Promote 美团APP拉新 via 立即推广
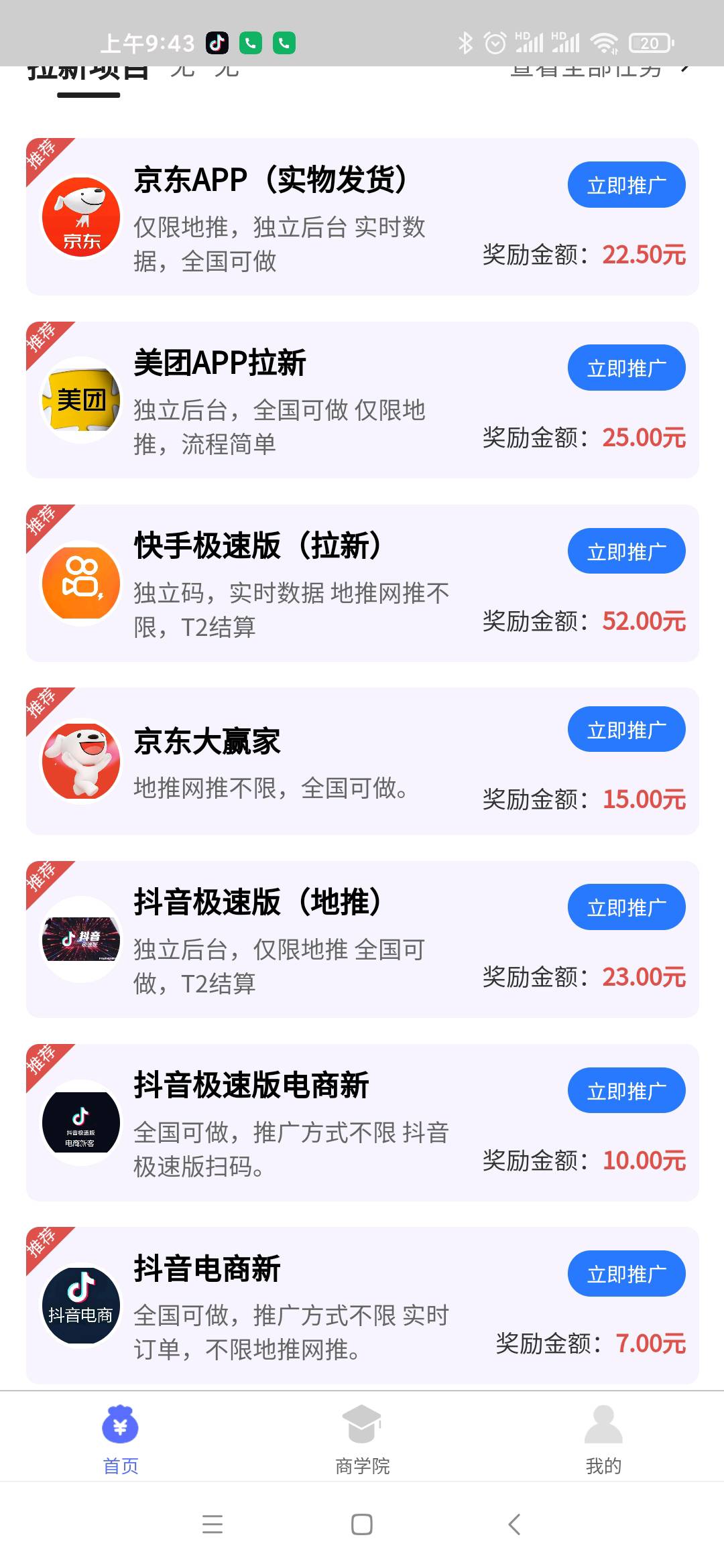The height and width of the screenshot is (1568, 724). [x=626, y=368]
